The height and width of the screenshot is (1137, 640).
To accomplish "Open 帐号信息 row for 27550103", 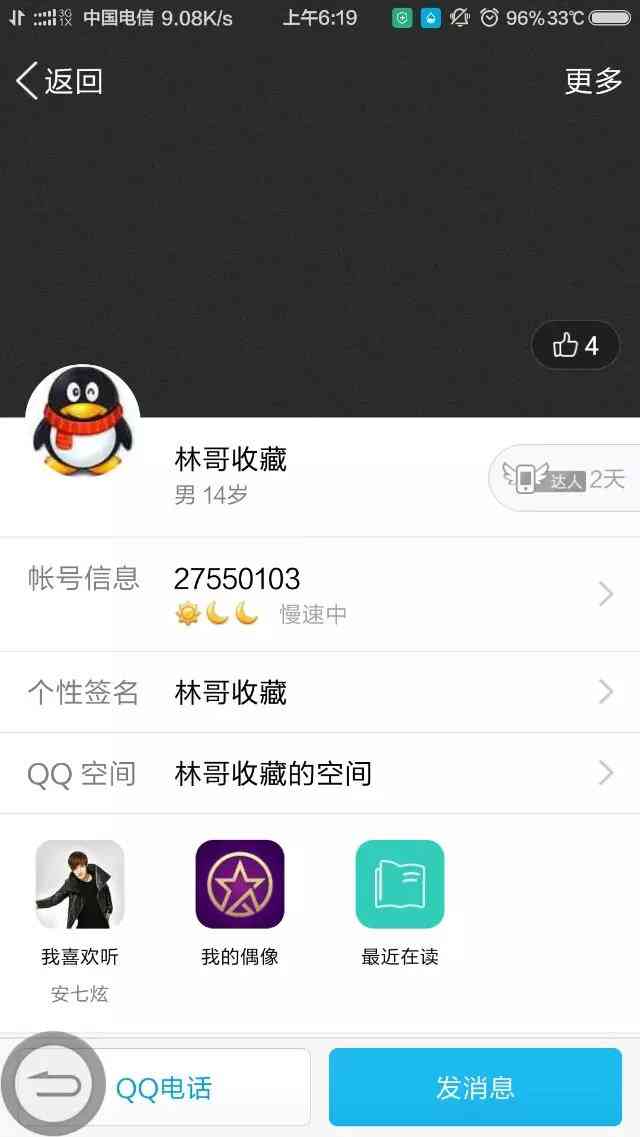I will point(320,595).
